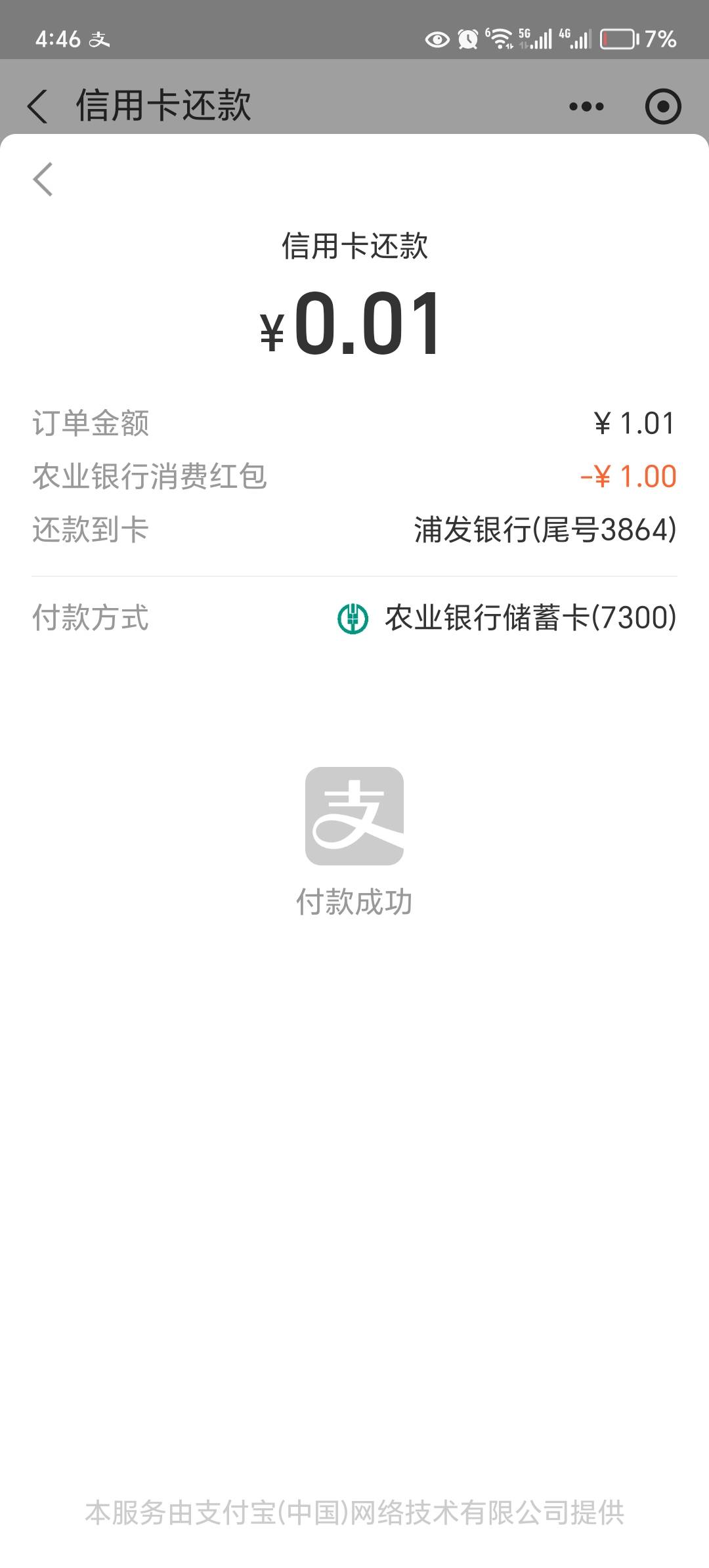Tap the back arrow inside the payment sheet
The height and width of the screenshot is (1568, 709).
click(x=43, y=179)
